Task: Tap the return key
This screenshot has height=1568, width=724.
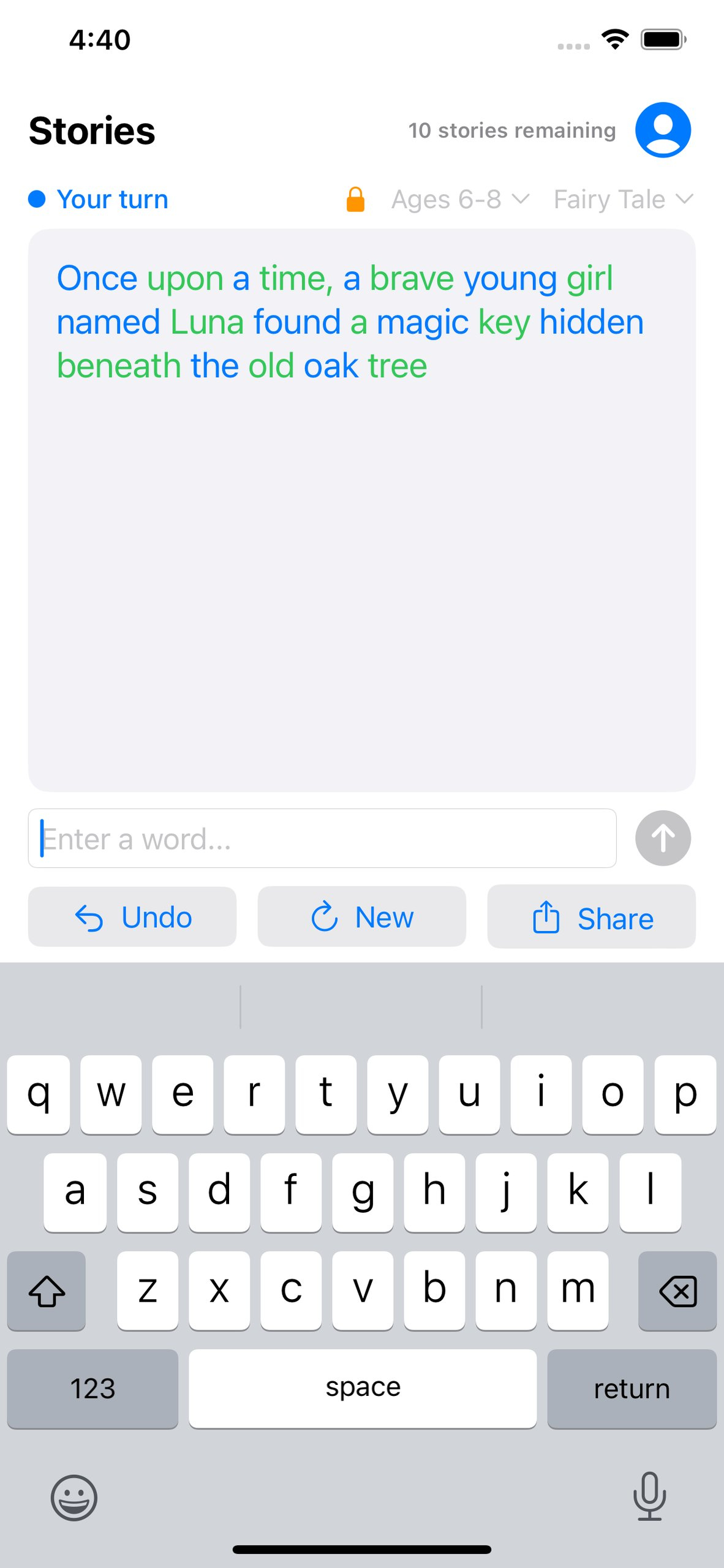Action: coord(632,1389)
